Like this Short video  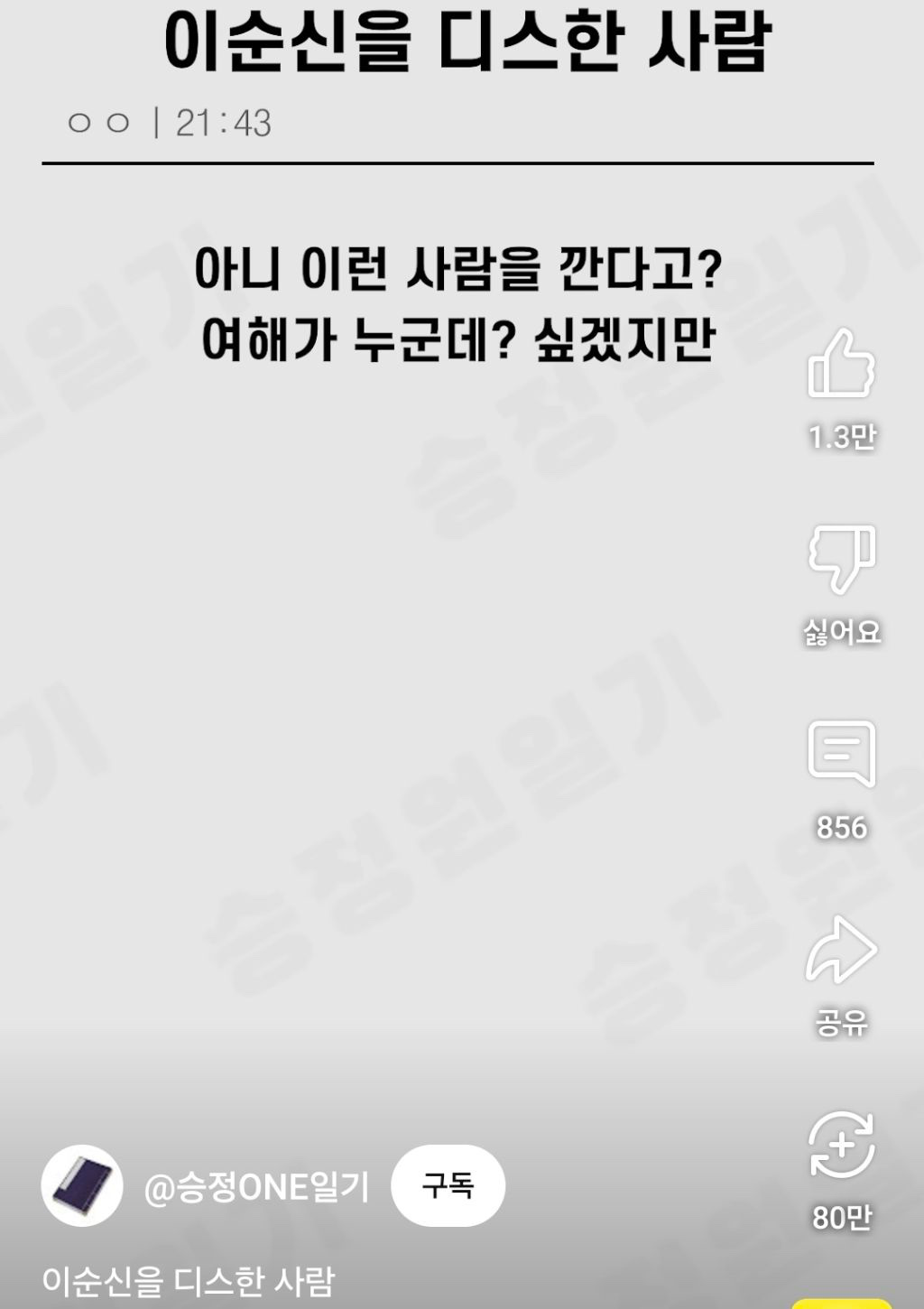(841, 365)
